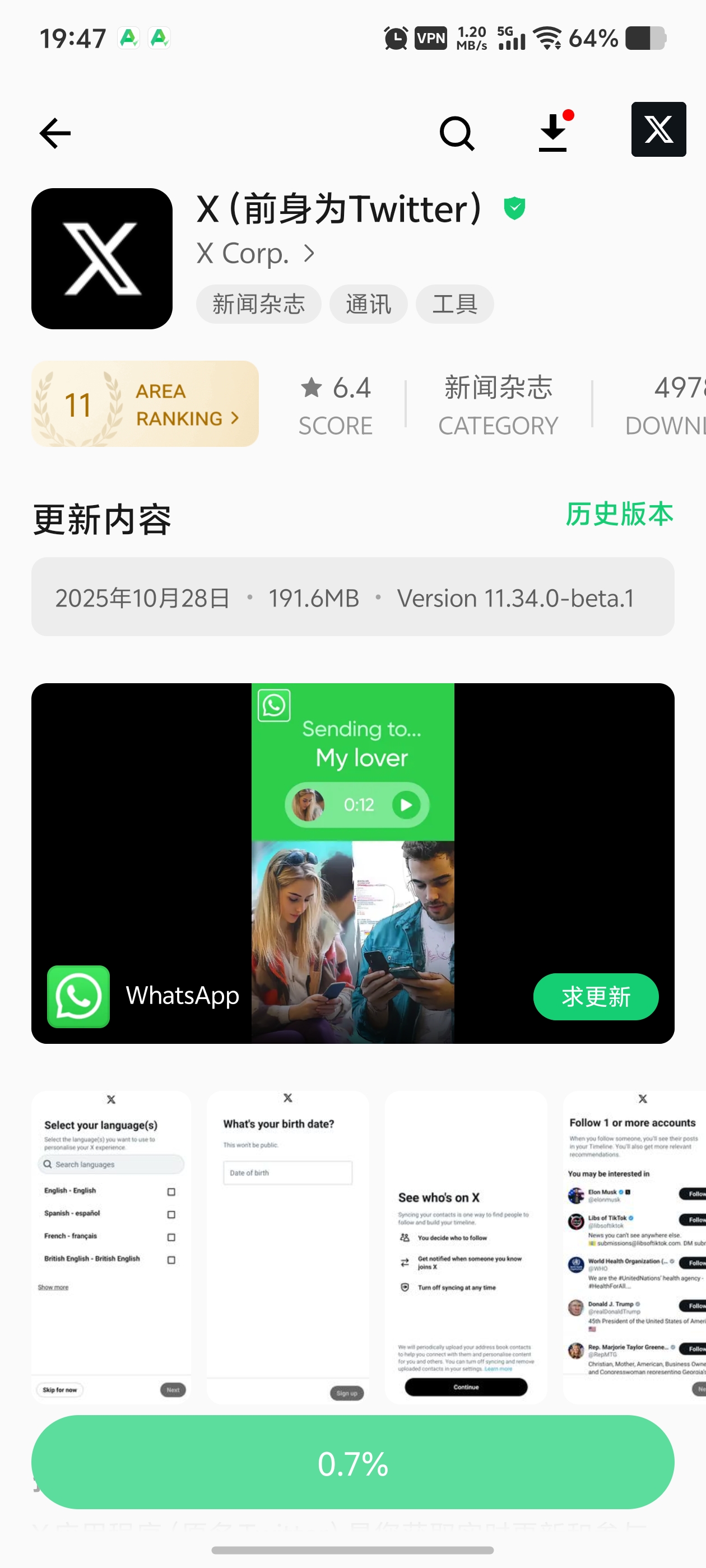This screenshot has height=1568, width=706.
Task: Select the 新闻杂志 category chip
Action: pyautogui.click(x=258, y=304)
